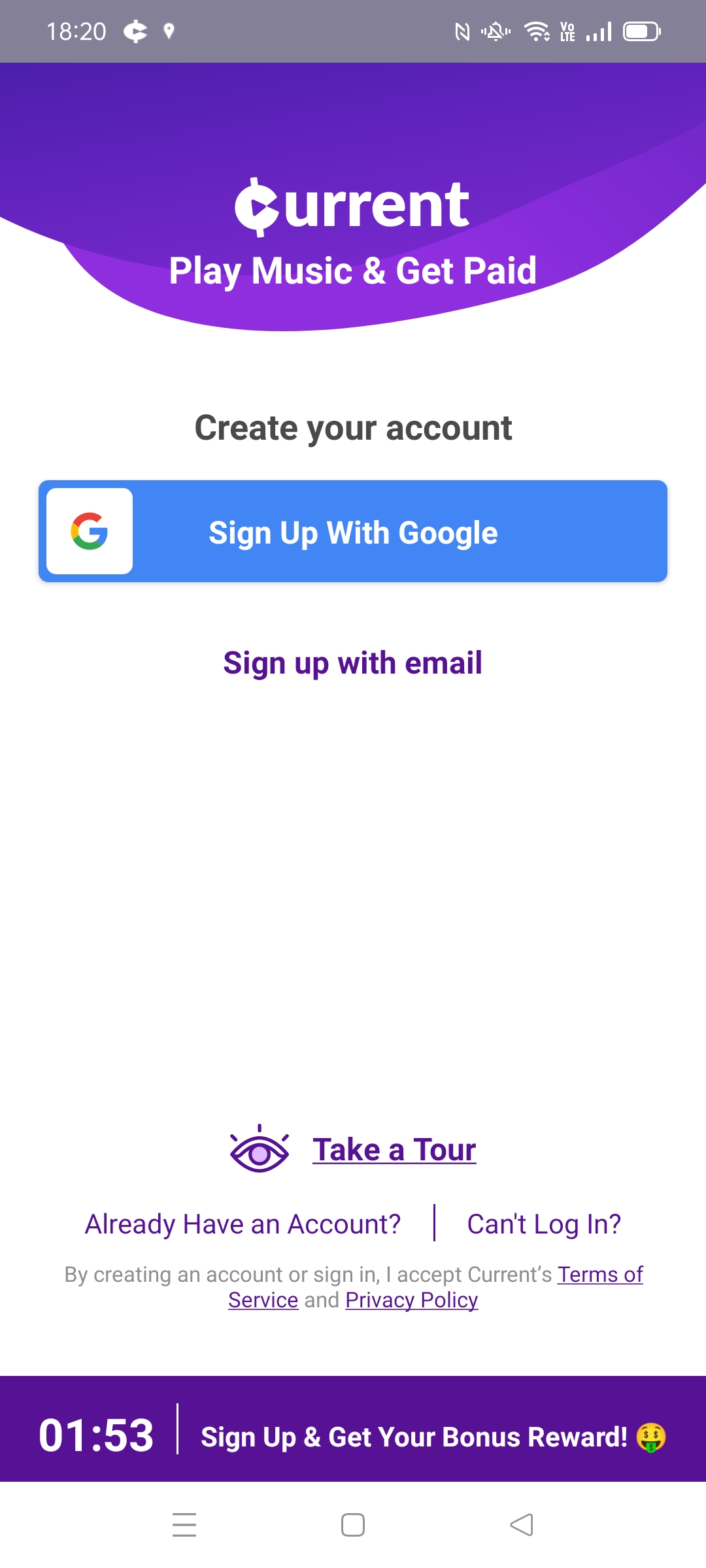View the Privacy Policy
This screenshot has height=1568, width=706.
pos(411,1301)
